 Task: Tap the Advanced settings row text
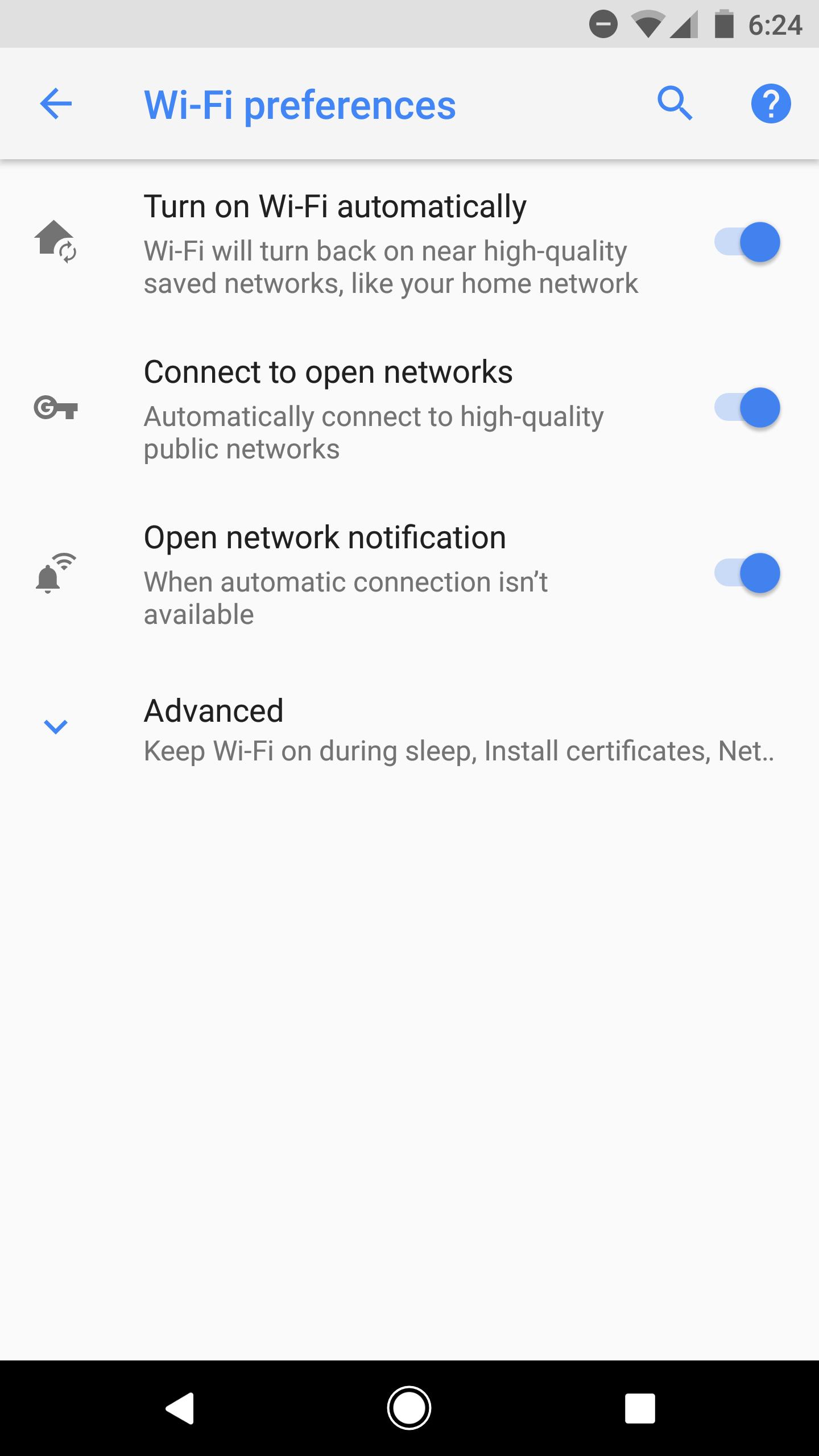click(214, 710)
